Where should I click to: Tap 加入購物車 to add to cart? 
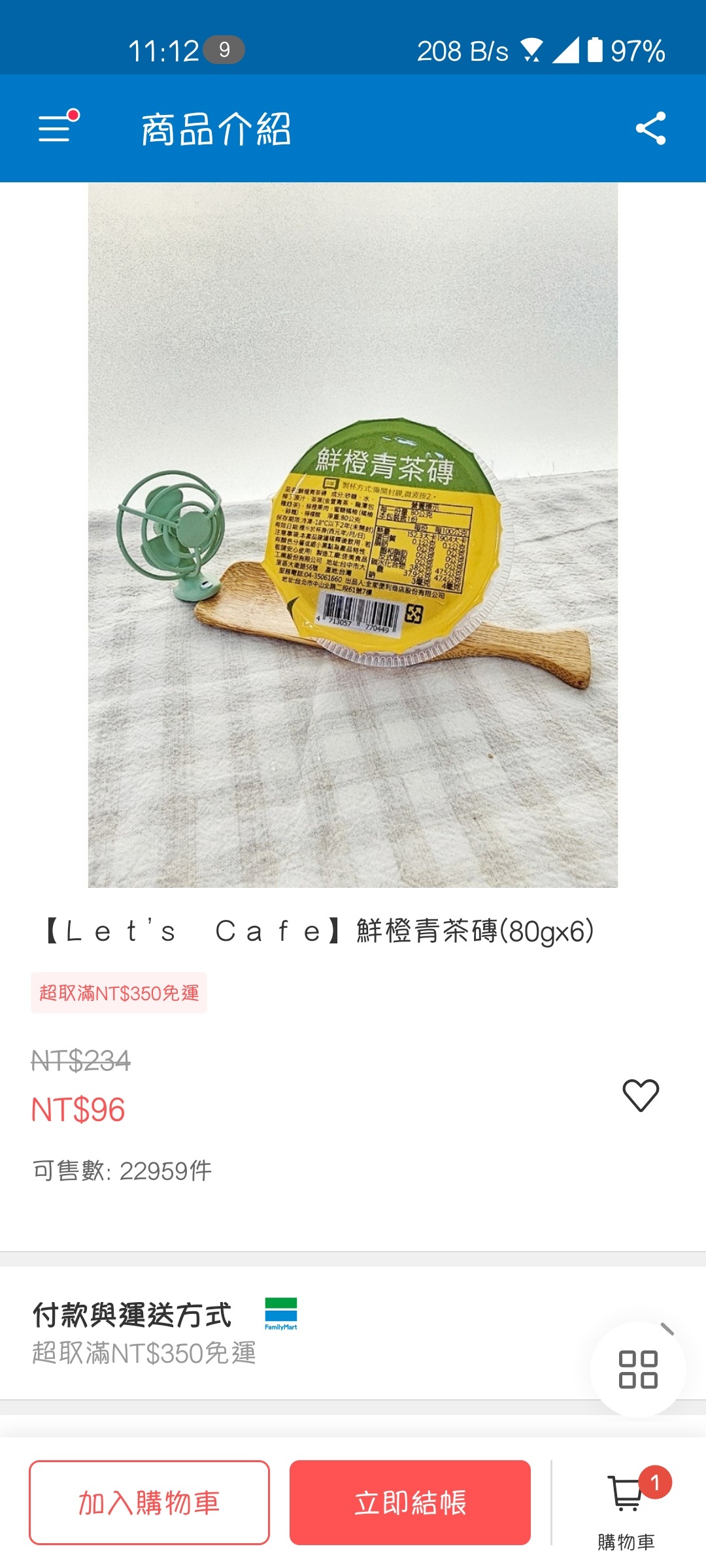(149, 1503)
